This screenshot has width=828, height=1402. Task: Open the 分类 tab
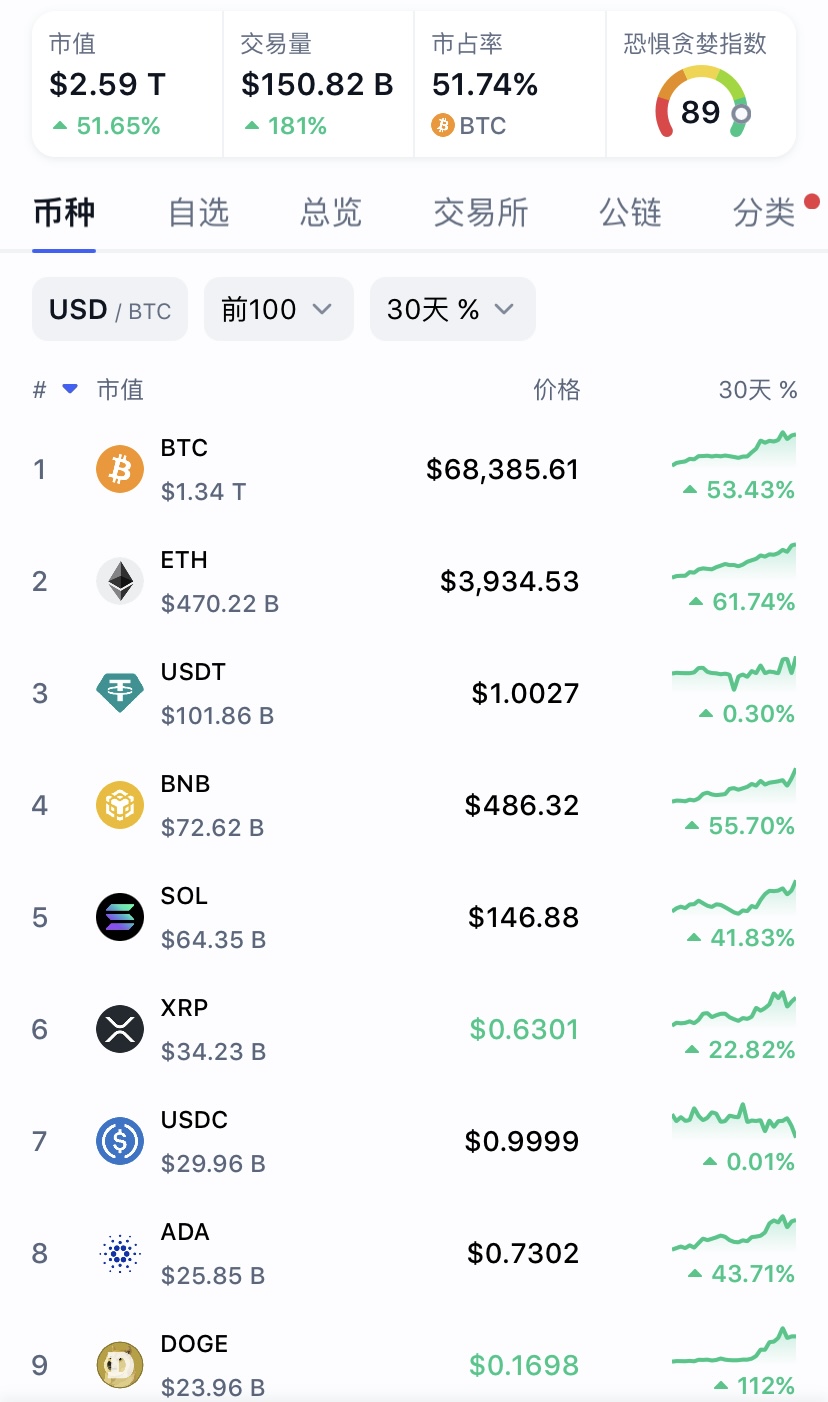(764, 213)
